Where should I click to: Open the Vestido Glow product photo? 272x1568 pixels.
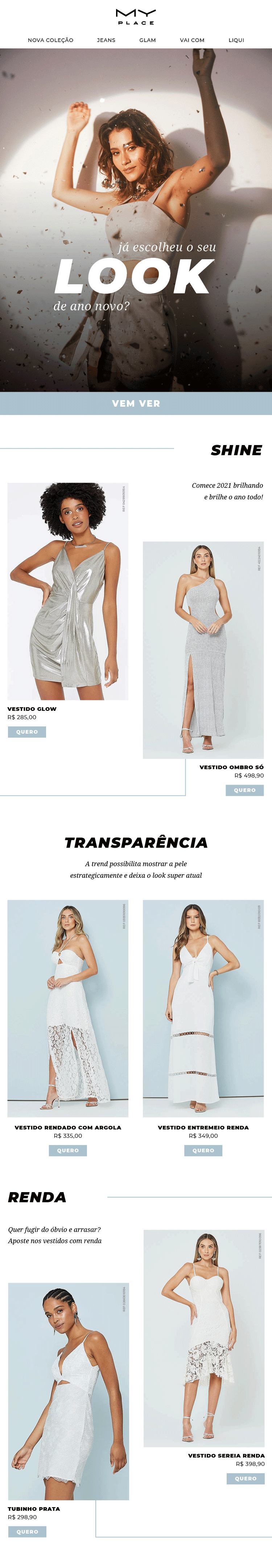[x=68, y=591]
